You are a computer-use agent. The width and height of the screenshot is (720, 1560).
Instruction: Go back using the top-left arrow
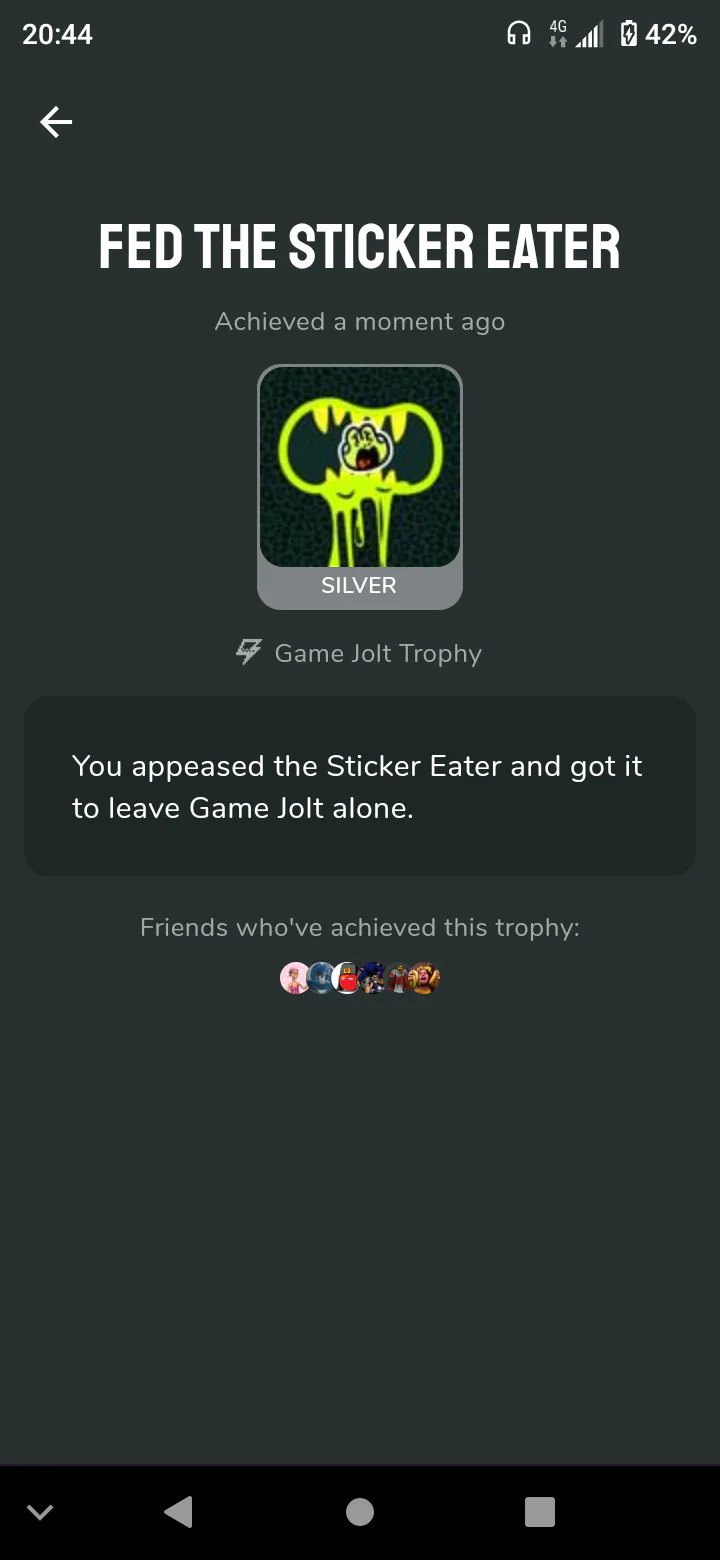tap(56, 122)
